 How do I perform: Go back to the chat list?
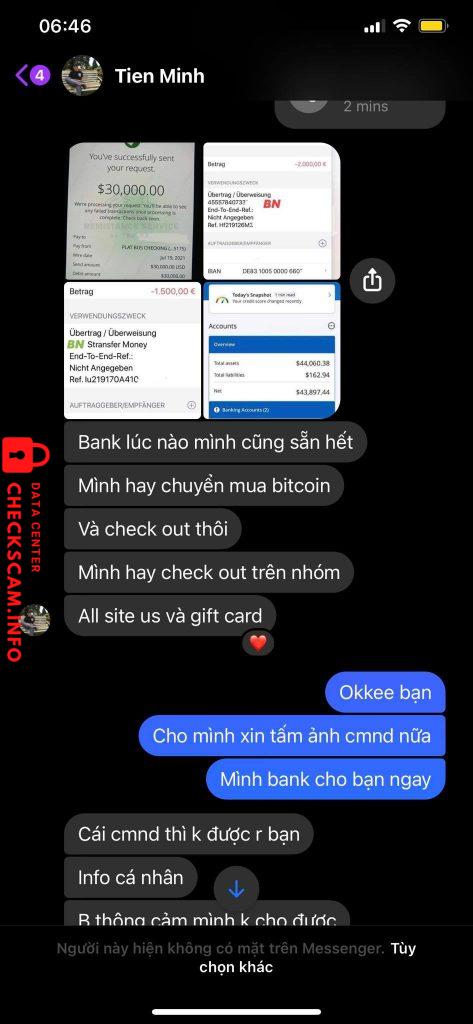pos(32,76)
